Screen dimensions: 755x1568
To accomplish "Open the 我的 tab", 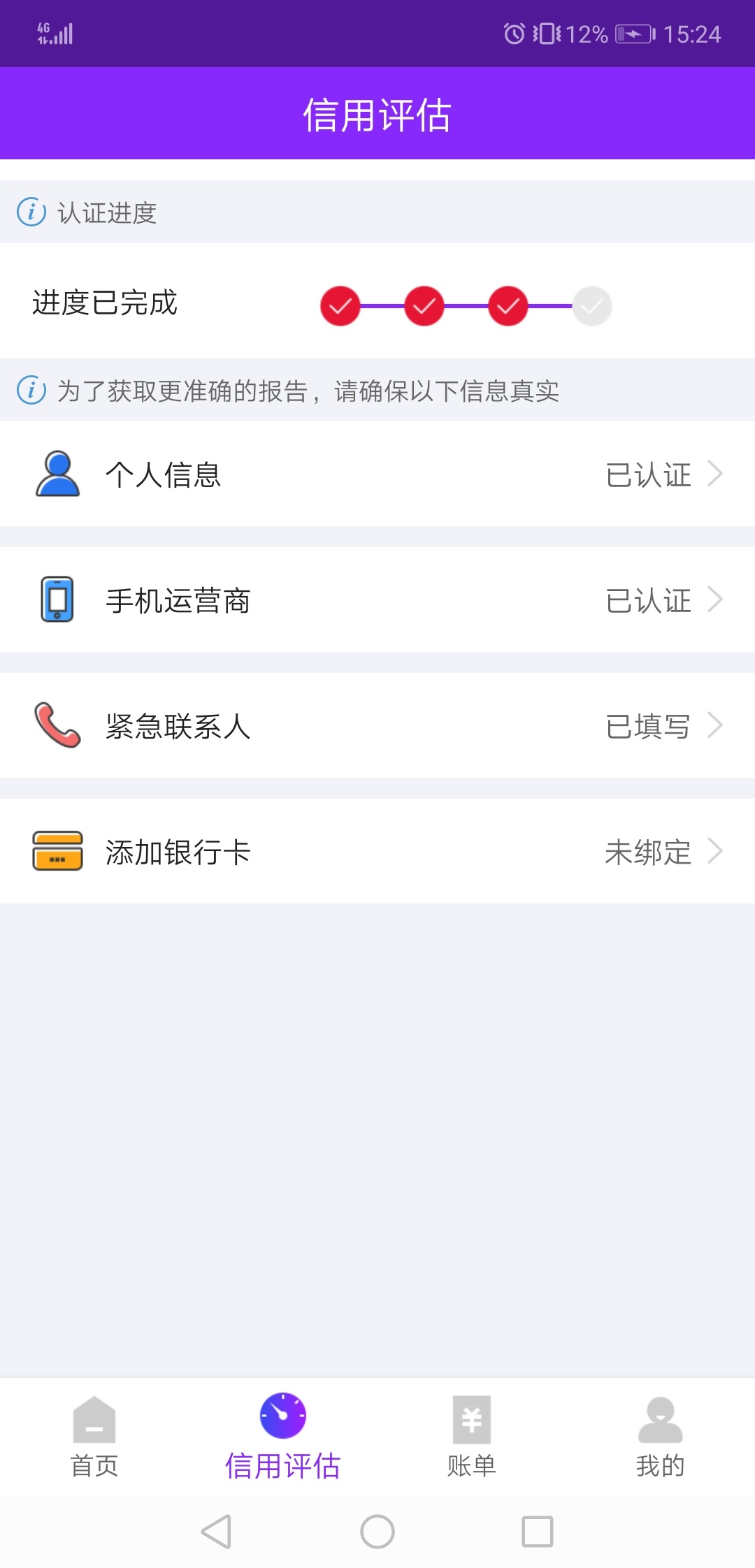I will (661, 1437).
